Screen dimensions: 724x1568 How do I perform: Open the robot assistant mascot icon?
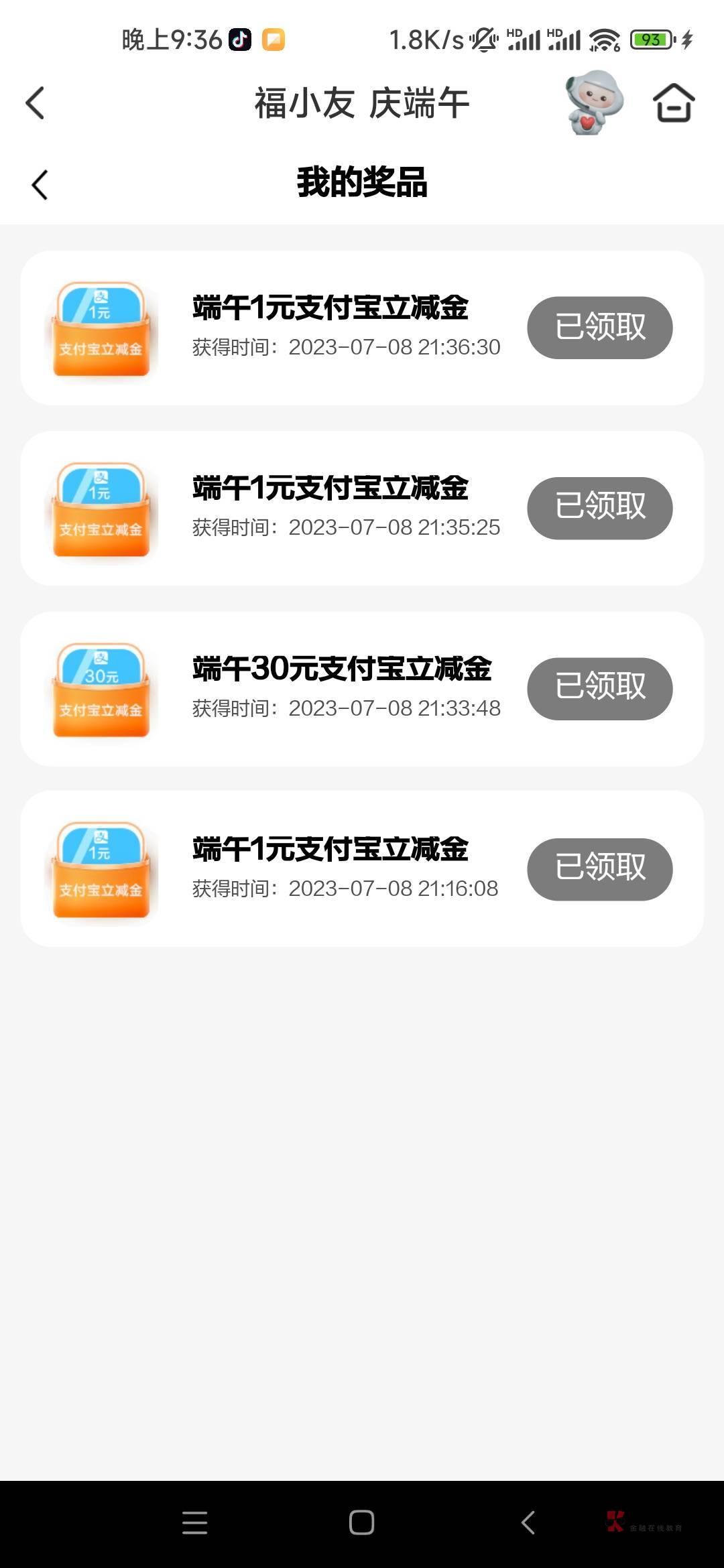(593, 103)
